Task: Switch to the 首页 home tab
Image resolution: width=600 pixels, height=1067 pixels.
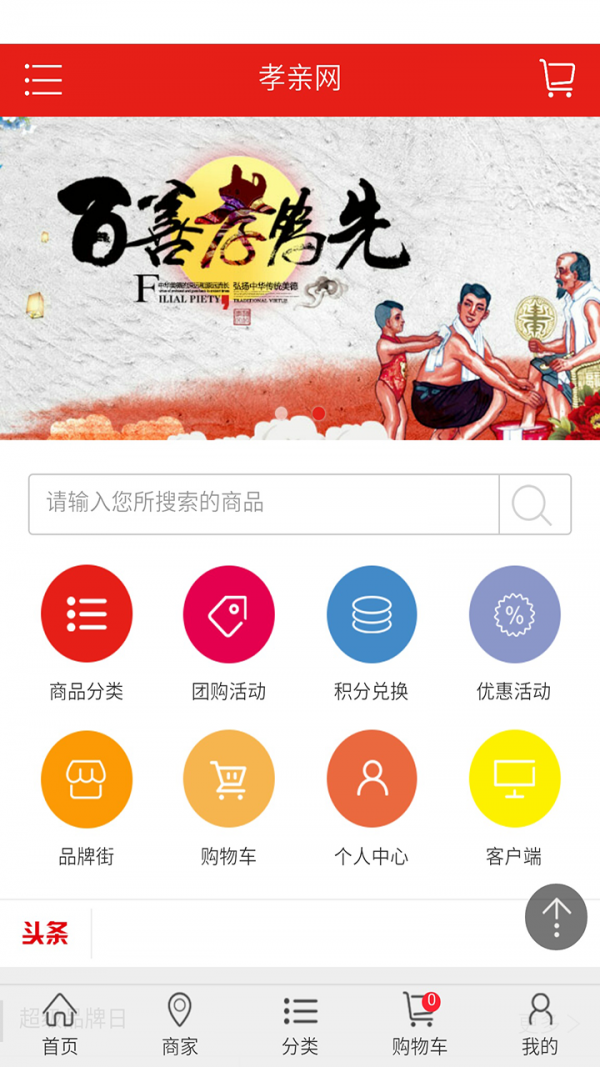Action: [x=60, y=1023]
